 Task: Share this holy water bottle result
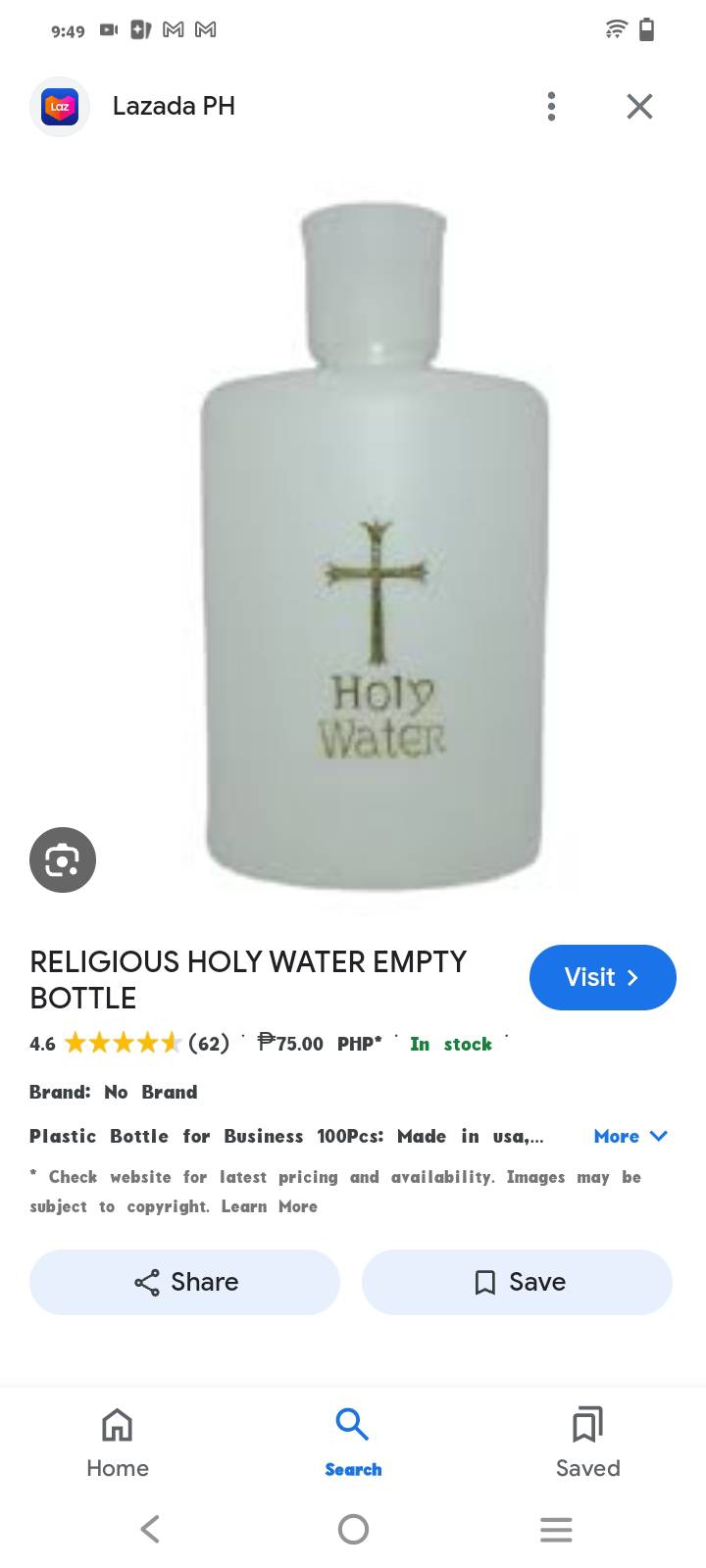pyautogui.click(x=185, y=1282)
